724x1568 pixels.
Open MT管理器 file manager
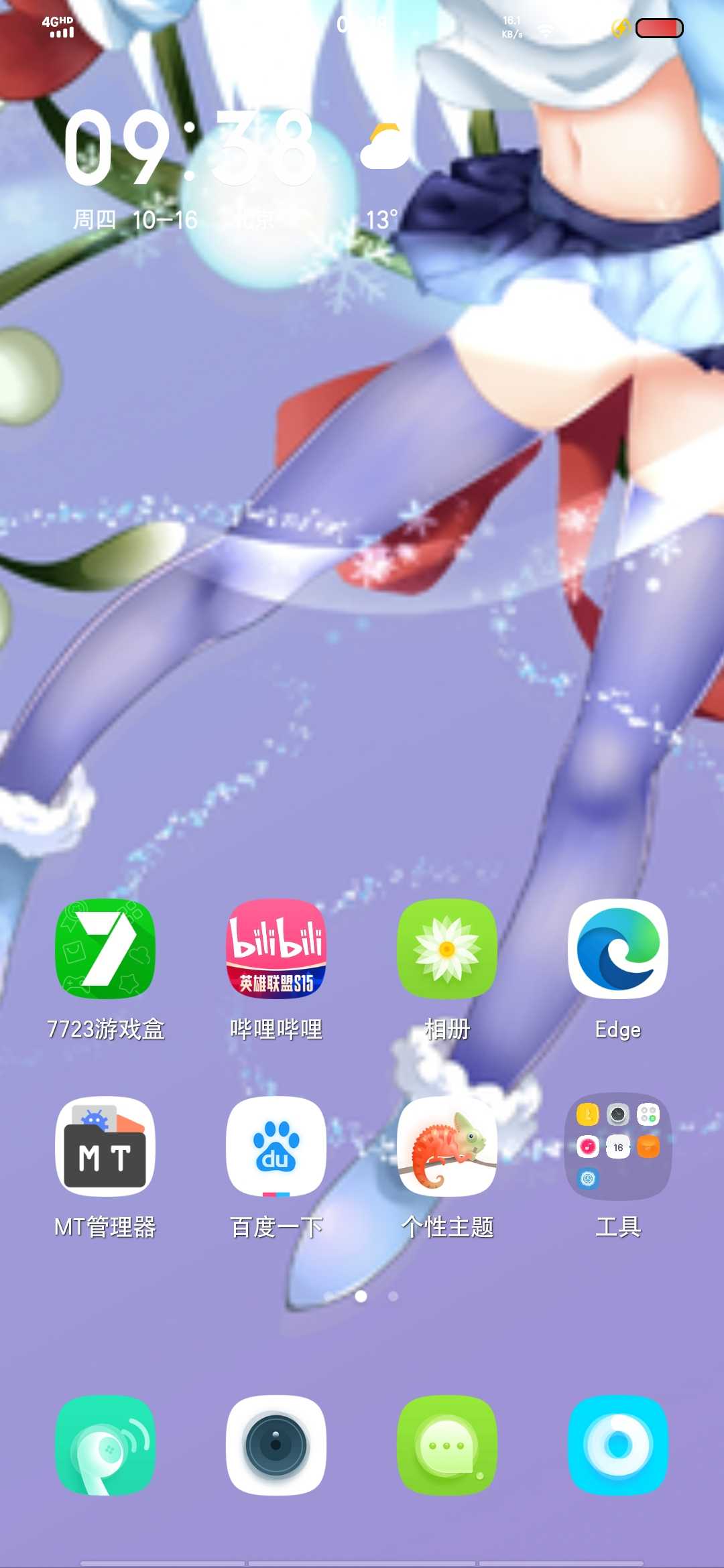point(105,1147)
